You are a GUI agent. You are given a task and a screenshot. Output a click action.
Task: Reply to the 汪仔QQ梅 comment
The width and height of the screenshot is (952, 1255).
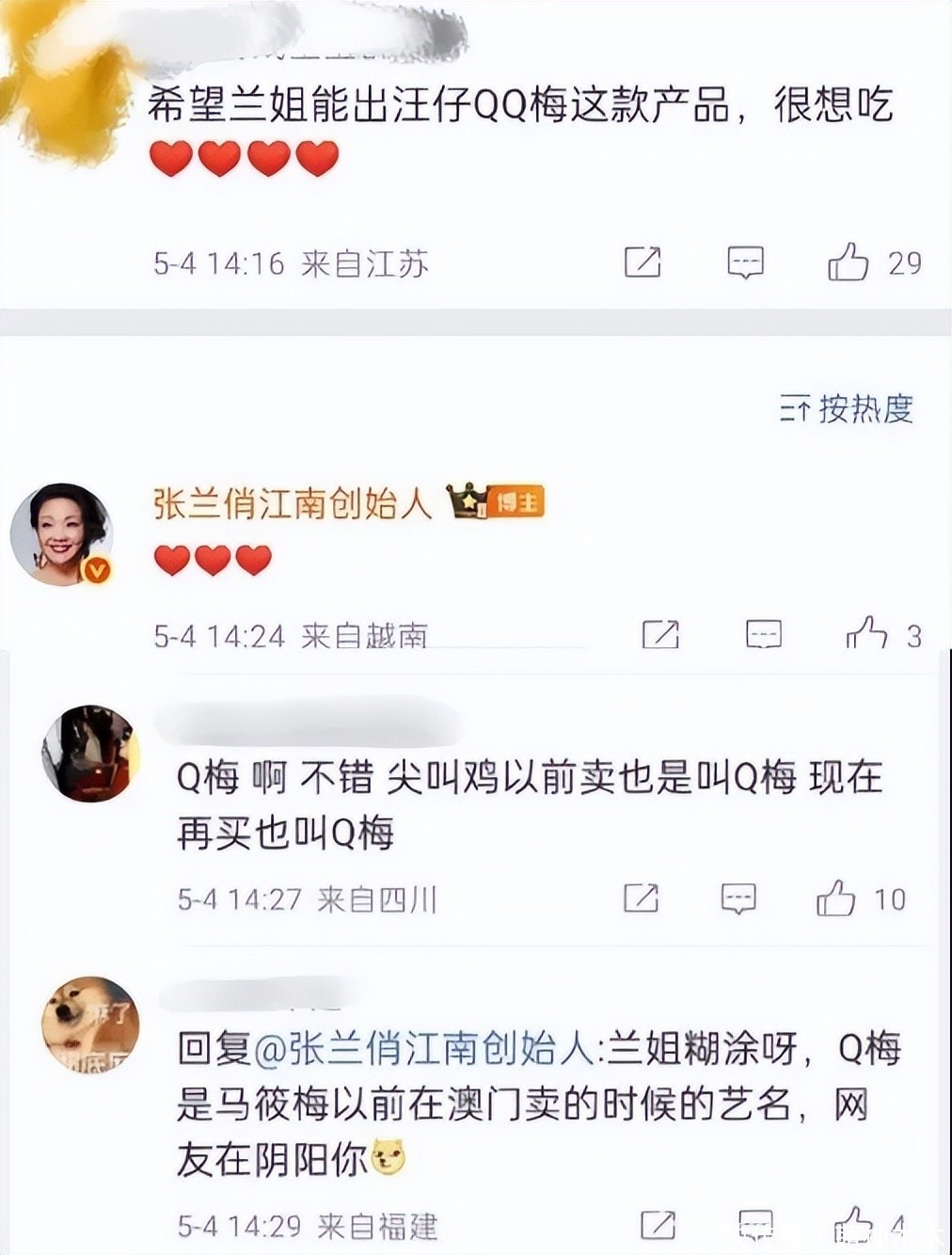[x=745, y=262]
